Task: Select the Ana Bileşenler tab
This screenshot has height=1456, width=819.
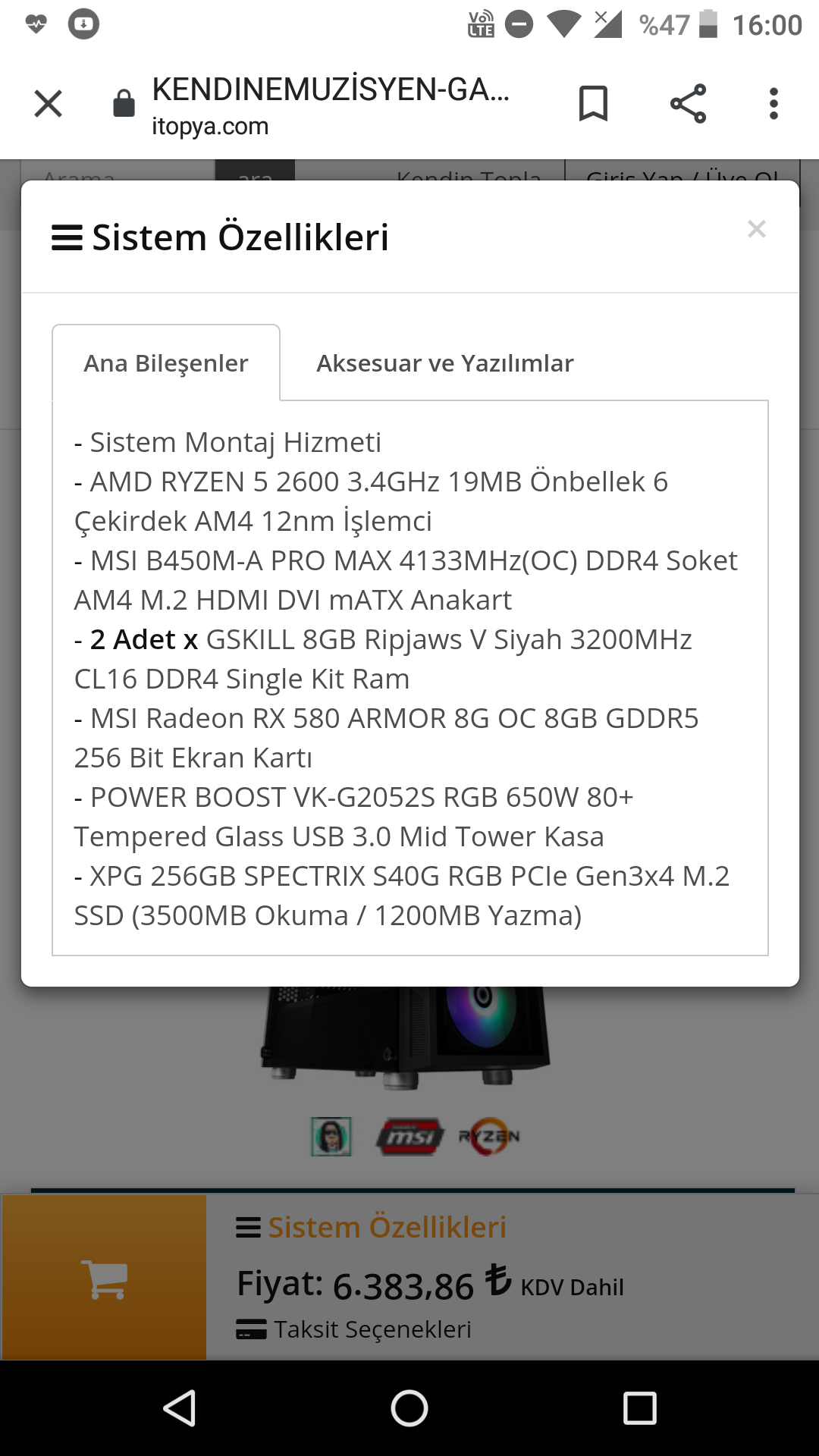Action: coord(166,363)
